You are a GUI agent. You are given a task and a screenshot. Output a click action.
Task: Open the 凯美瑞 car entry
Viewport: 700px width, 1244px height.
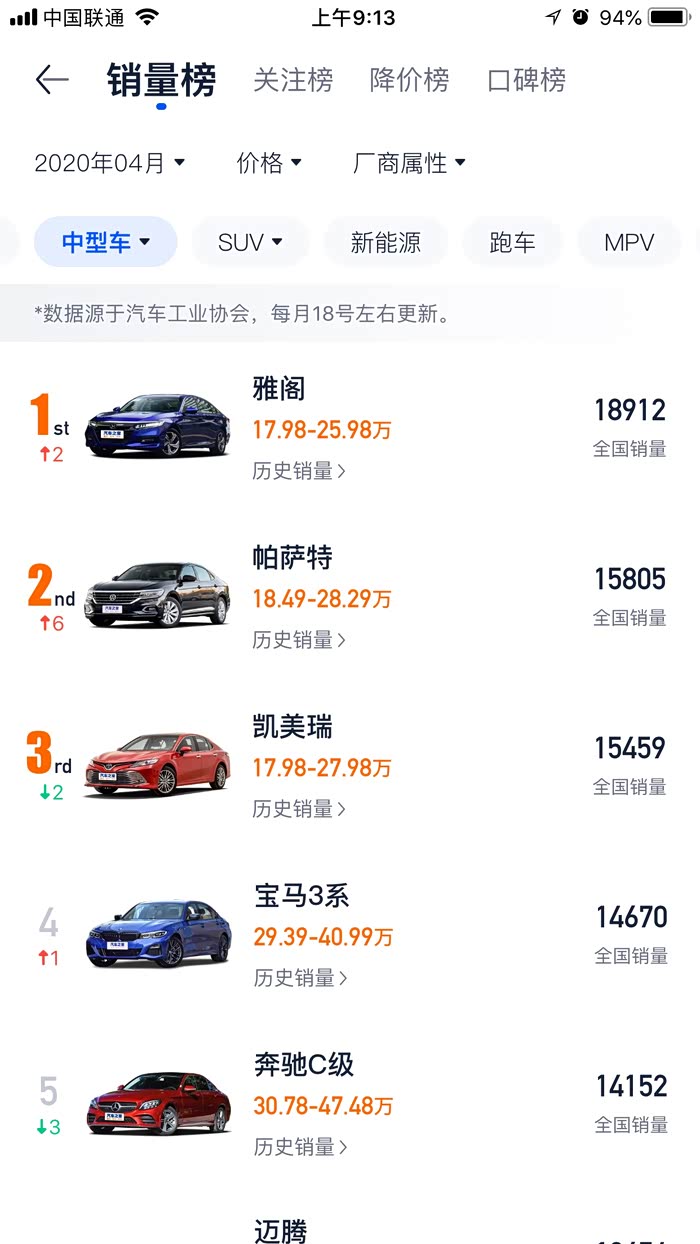pyautogui.click(x=350, y=766)
